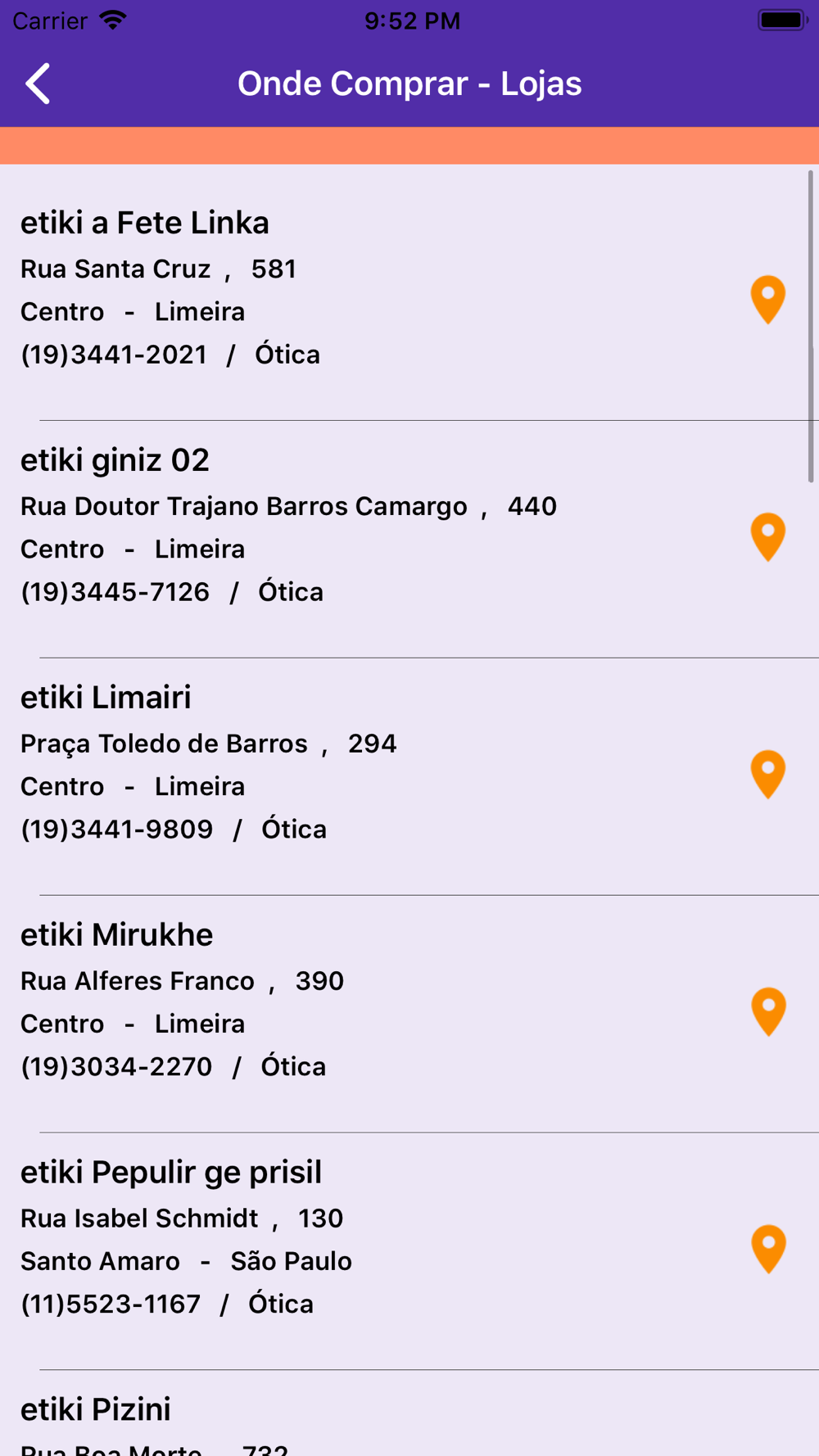Choose the etiki Mirukhe store row
The width and height of the screenshot is (819, 1456).
pyautogui.click(x=409, y=1015)
